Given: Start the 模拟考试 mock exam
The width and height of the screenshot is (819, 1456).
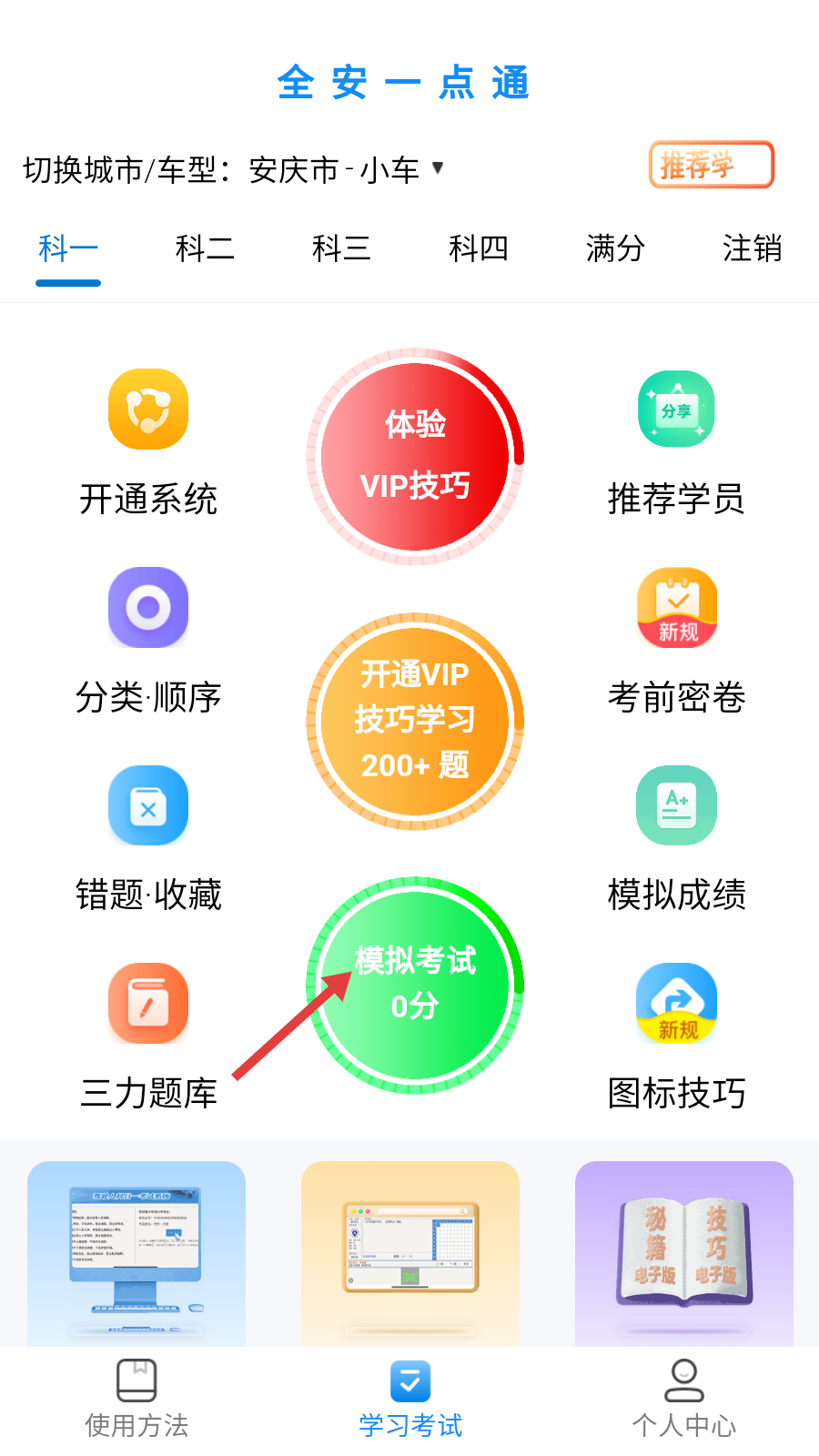Looking at the screenshot, I should point(415,985).
